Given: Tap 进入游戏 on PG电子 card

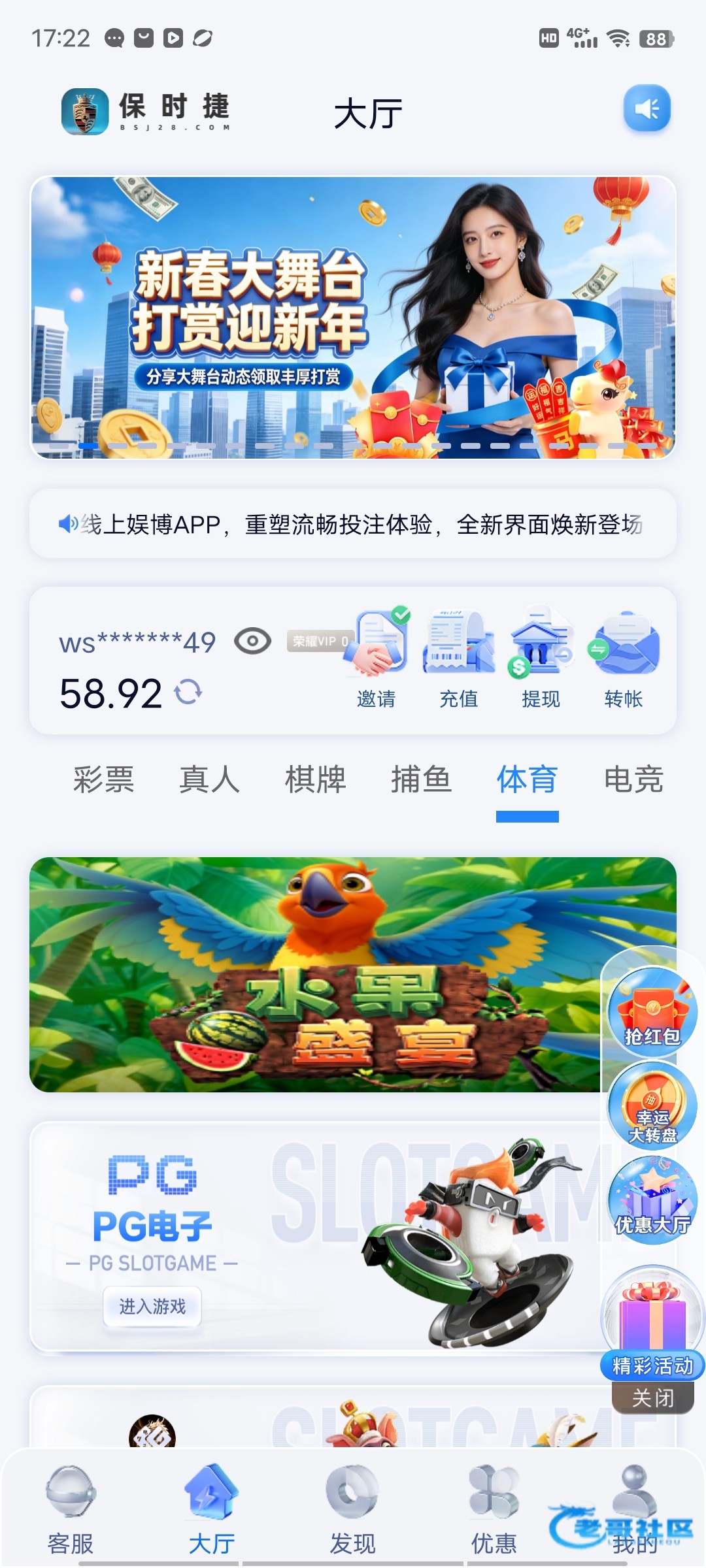Looking at the screenshot, I should 152,1307.
